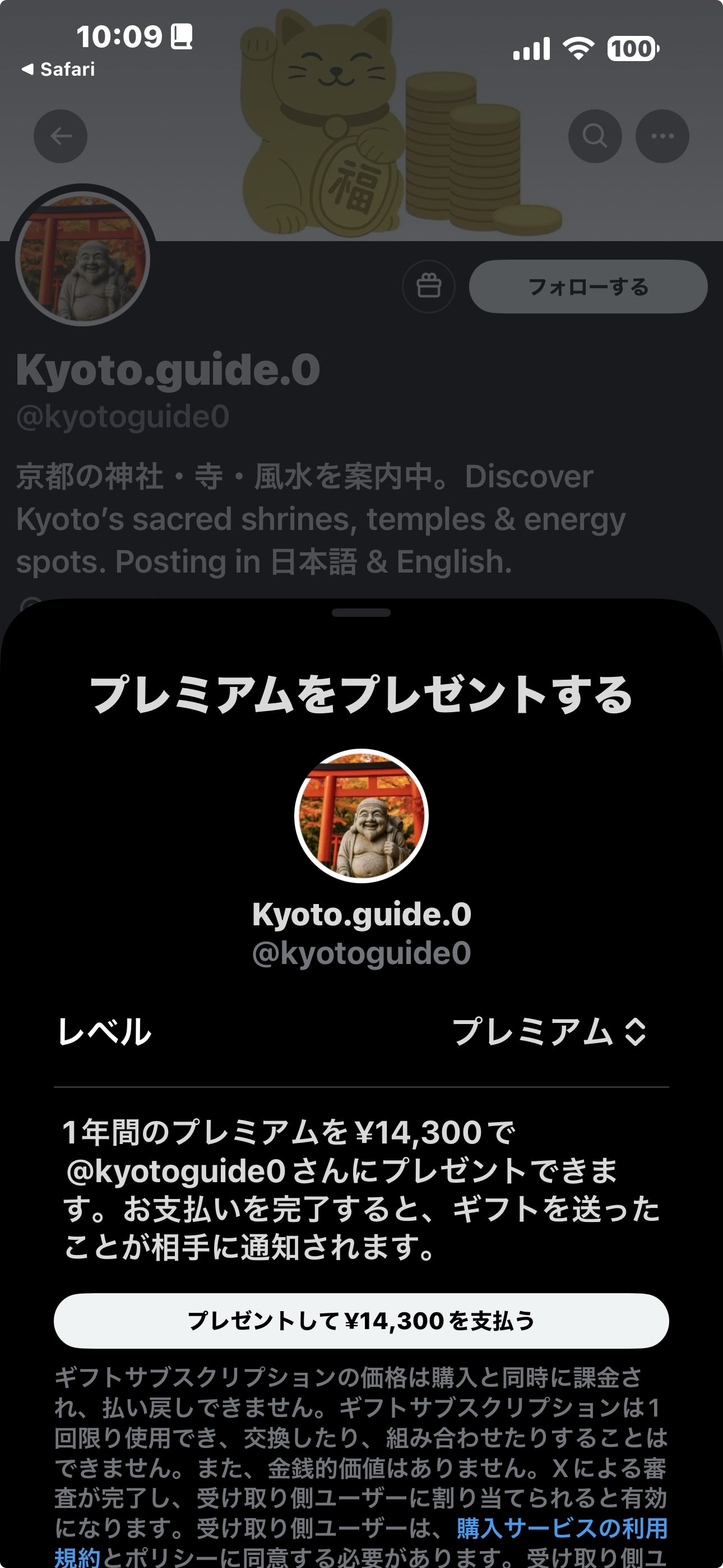
Task: Return to Safari via the status bar breadcrumb
Action: point(58,70)
